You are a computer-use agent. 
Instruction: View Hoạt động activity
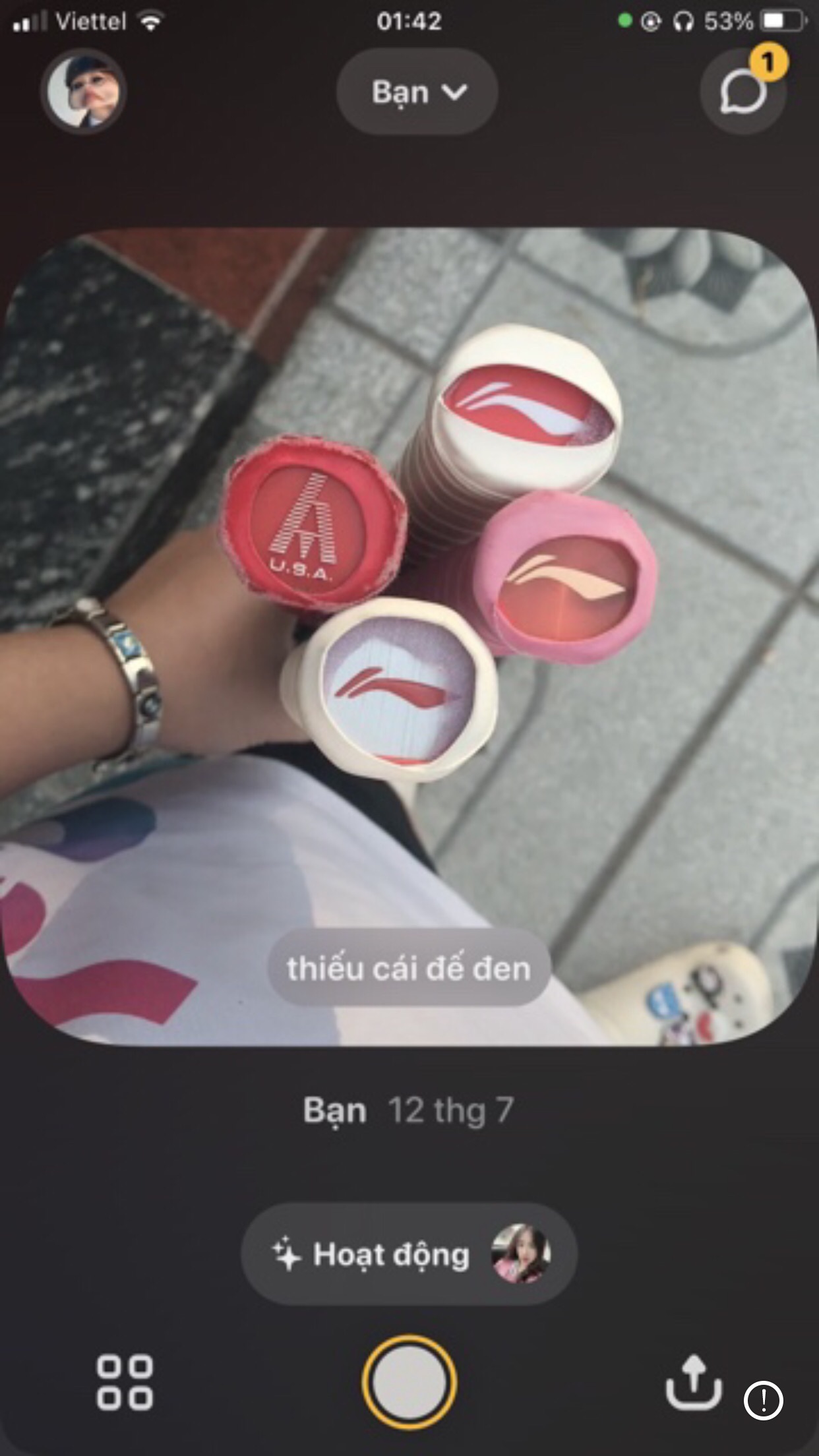pos(409,1254)
